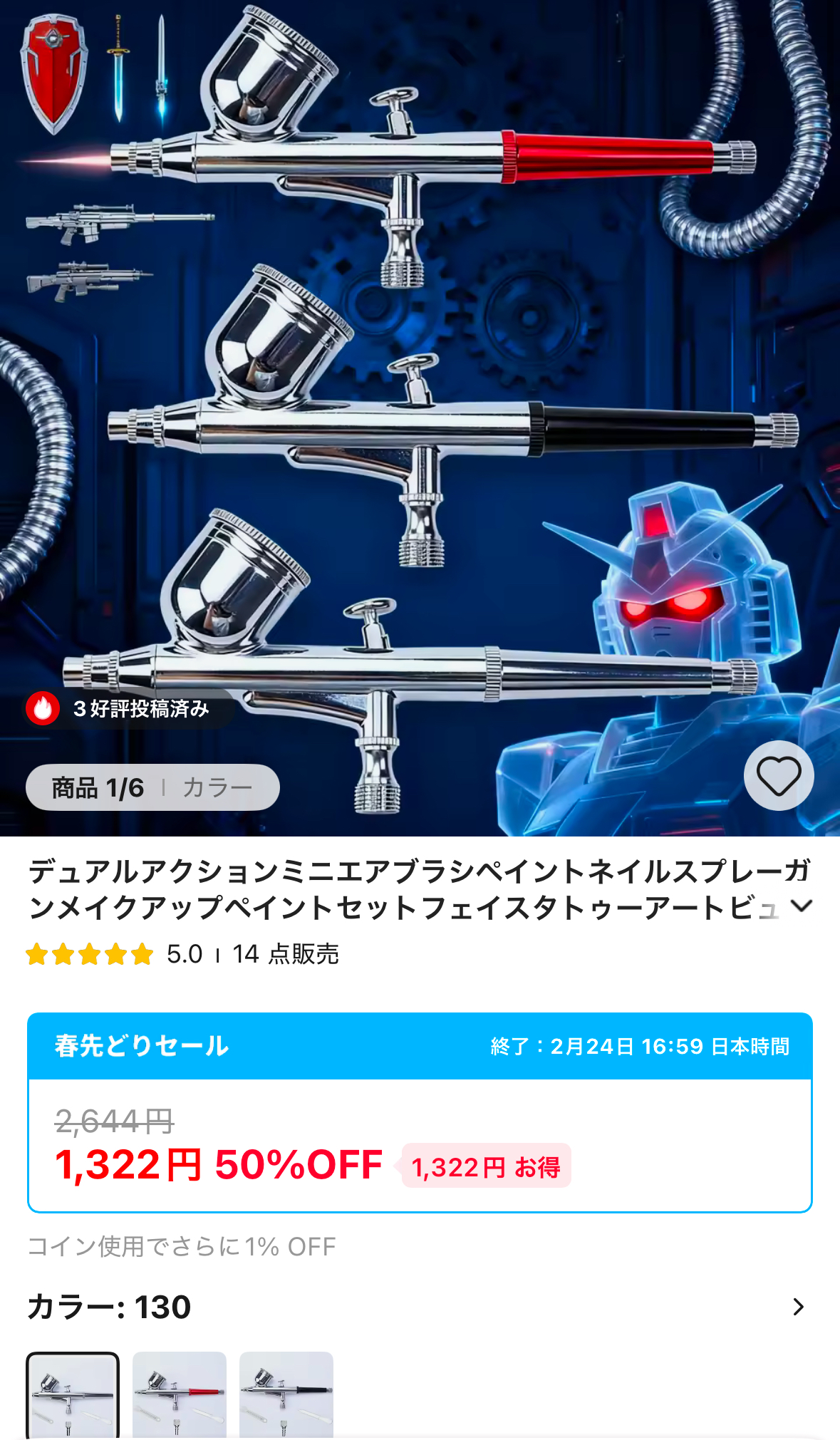Screen dimensions: 840x1440
Task: Open the カラー 130 color options row
Action: (798, 1307)
